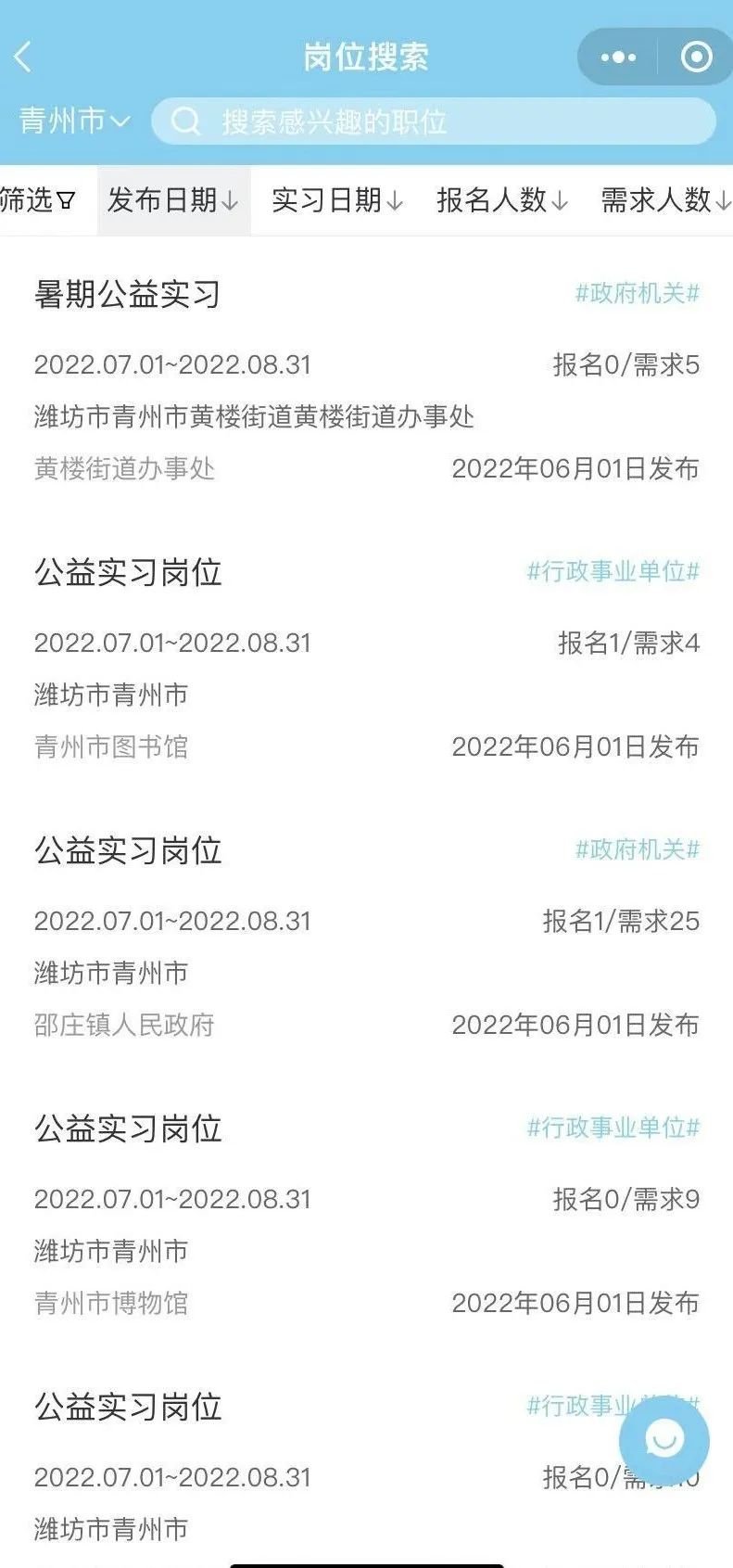Tap the 搜索感兴趣的职位 search box
Screen dimensions: 733x1568
[x=434, y=121]
